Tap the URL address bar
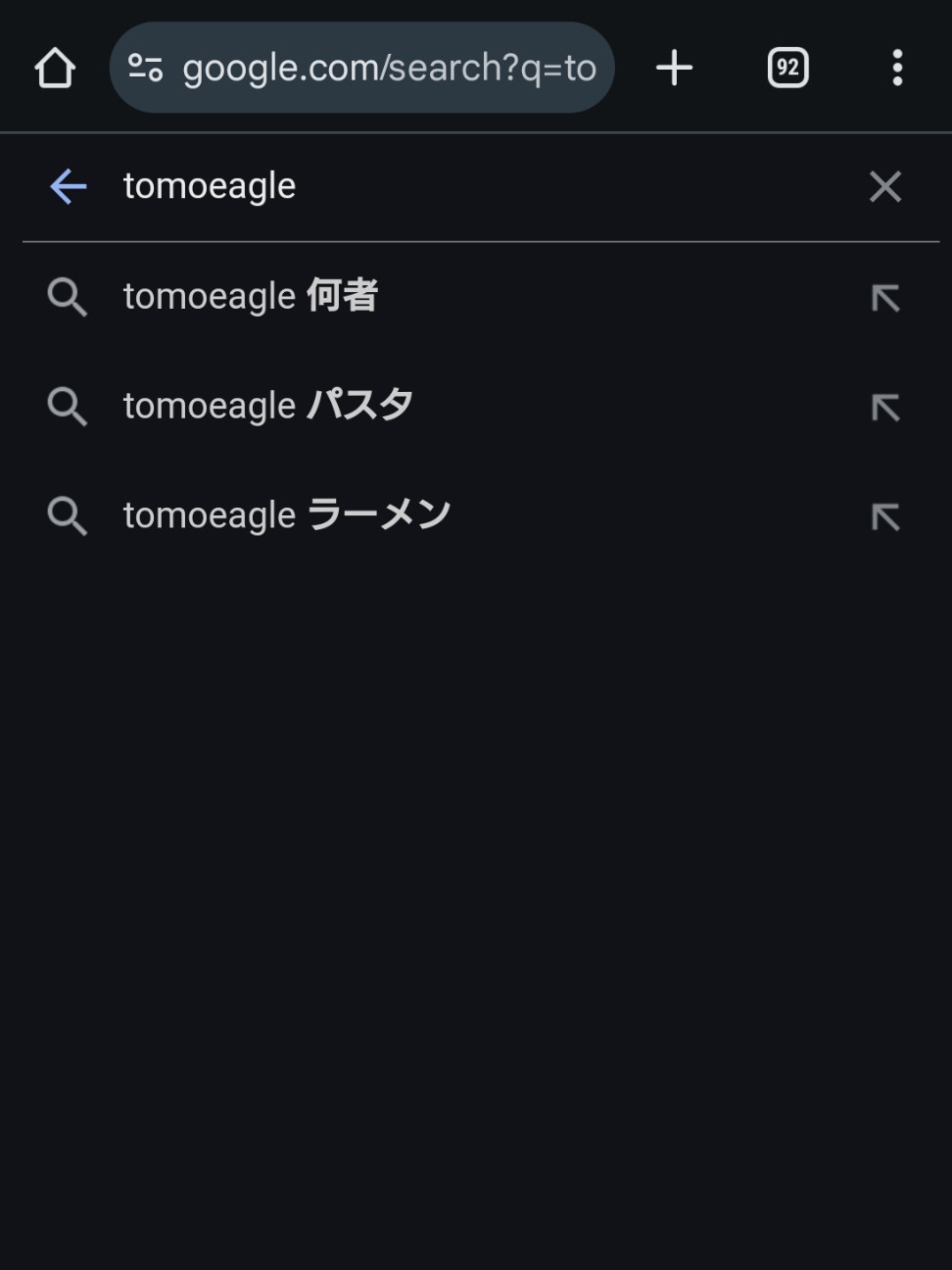The height and width of the screenshot is (1270, 952). [x=389, y=69]
